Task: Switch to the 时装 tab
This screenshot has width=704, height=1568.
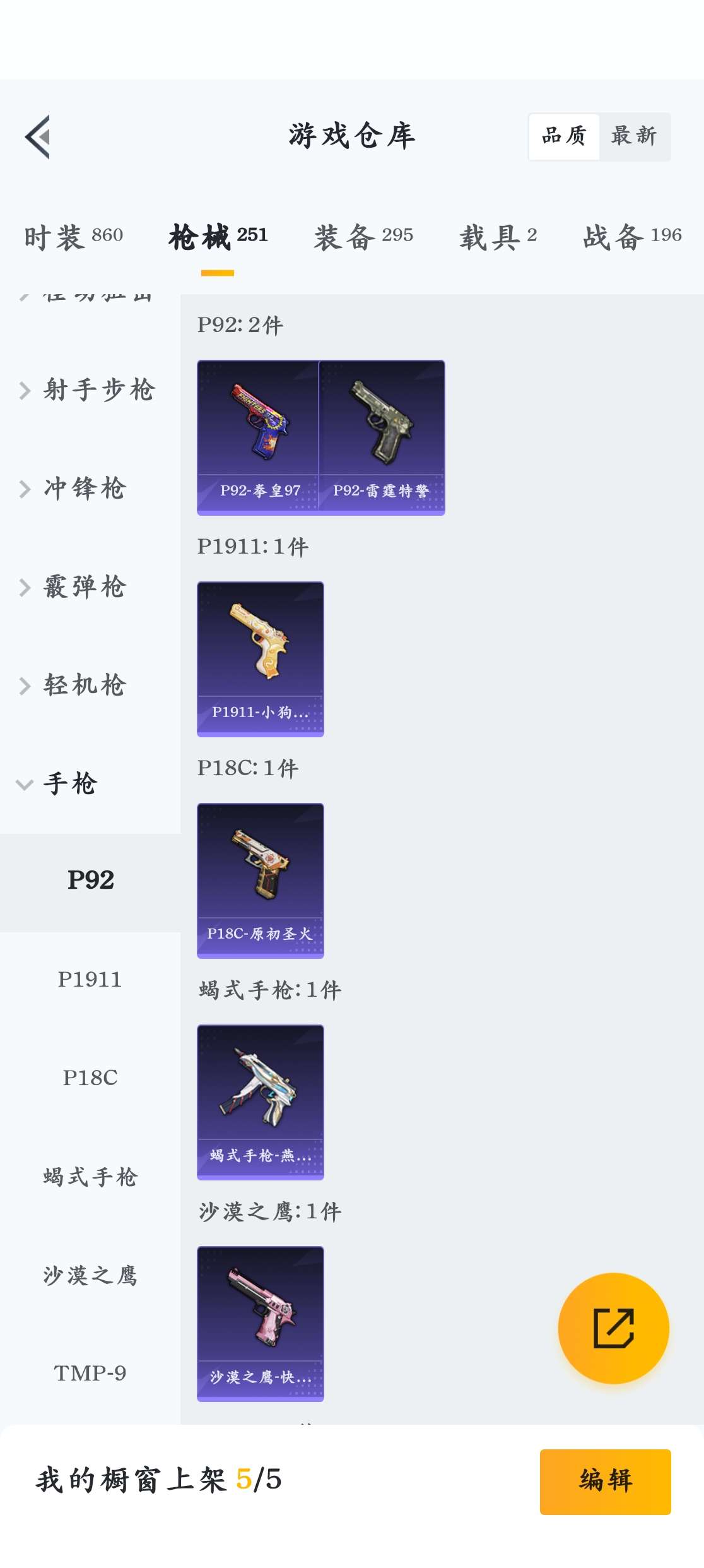Action: [73, 237]
